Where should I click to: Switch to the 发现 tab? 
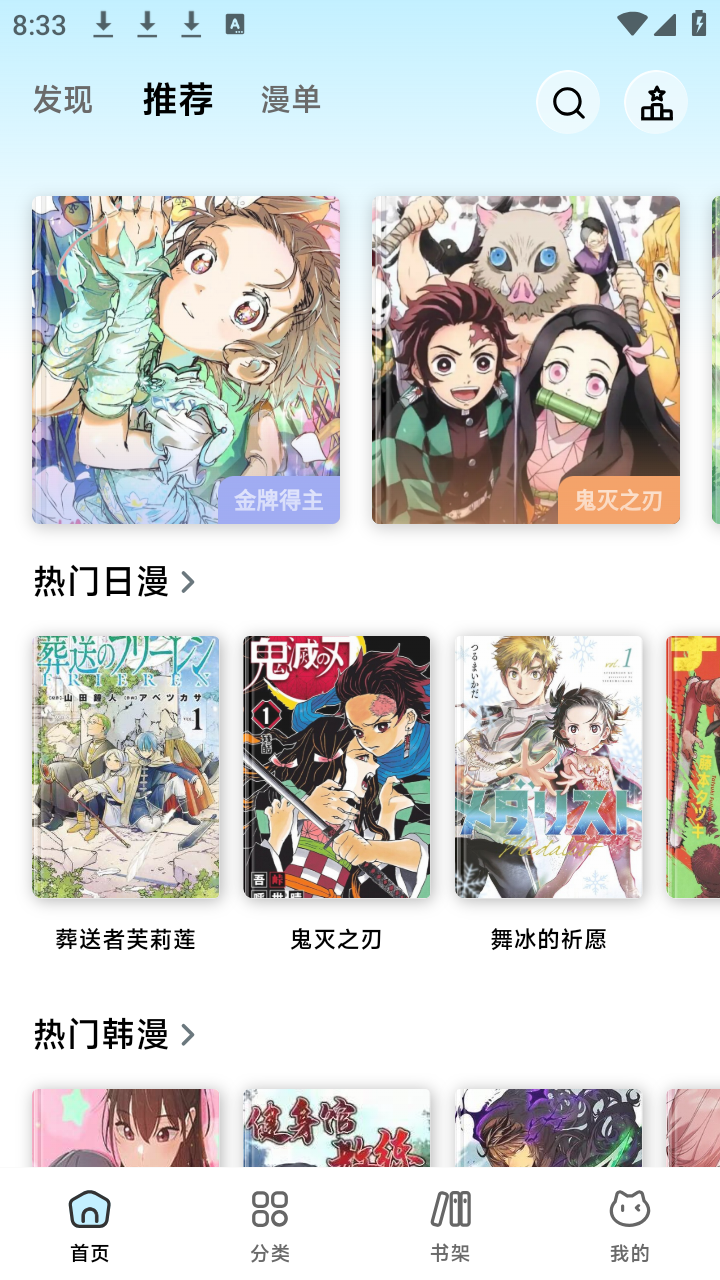(63, 100)
